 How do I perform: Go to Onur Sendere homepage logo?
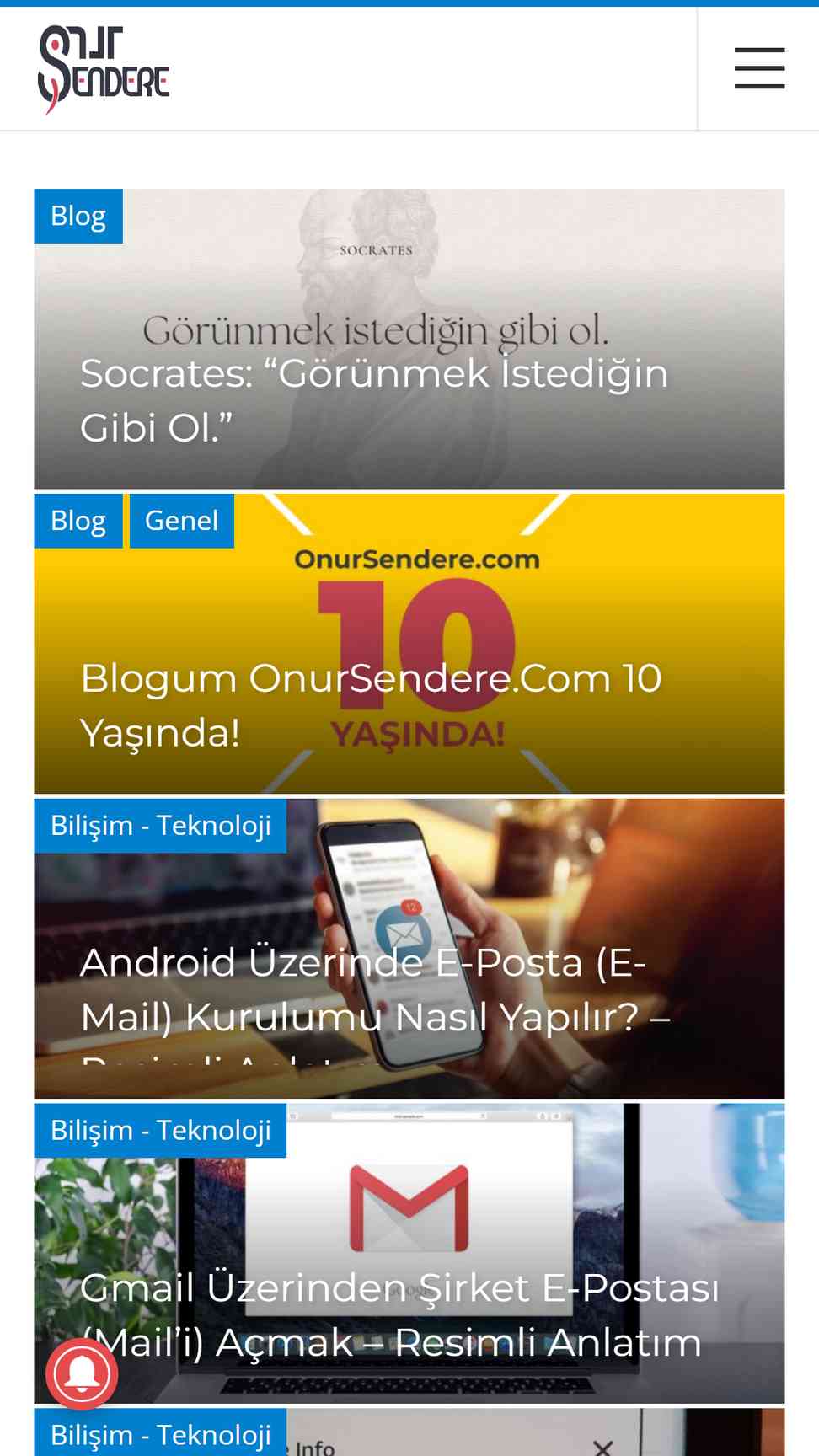click(104, 69)
